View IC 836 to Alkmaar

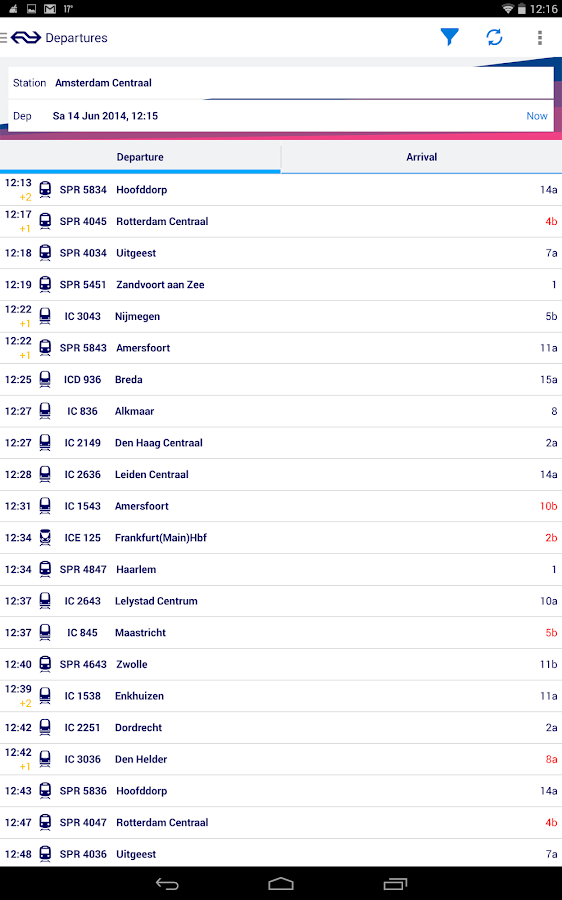click(x=281, y=411)
